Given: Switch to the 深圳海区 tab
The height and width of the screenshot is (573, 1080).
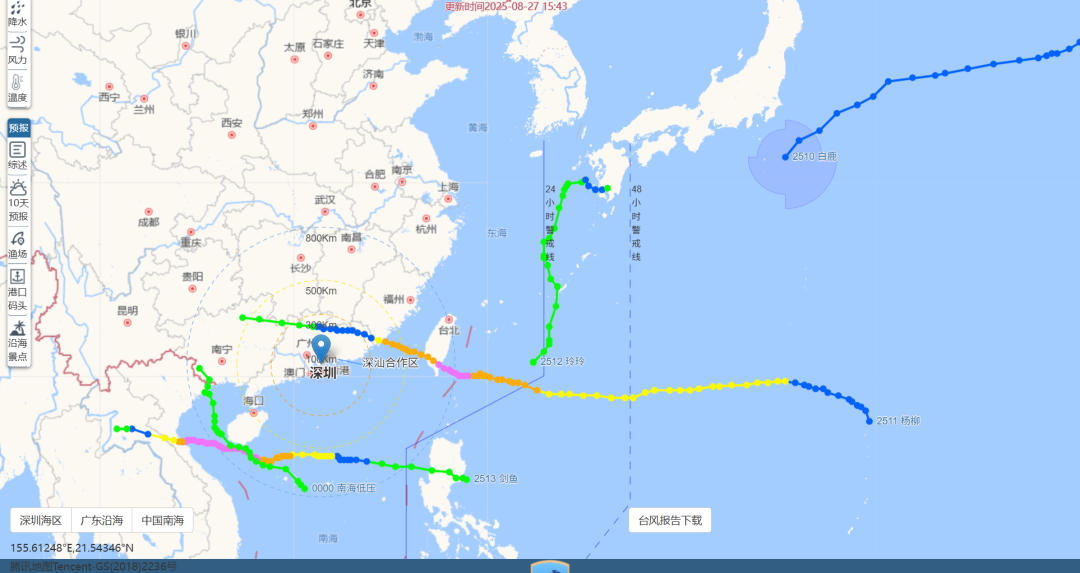Looking at the screenshot, I should click(41, 521).
